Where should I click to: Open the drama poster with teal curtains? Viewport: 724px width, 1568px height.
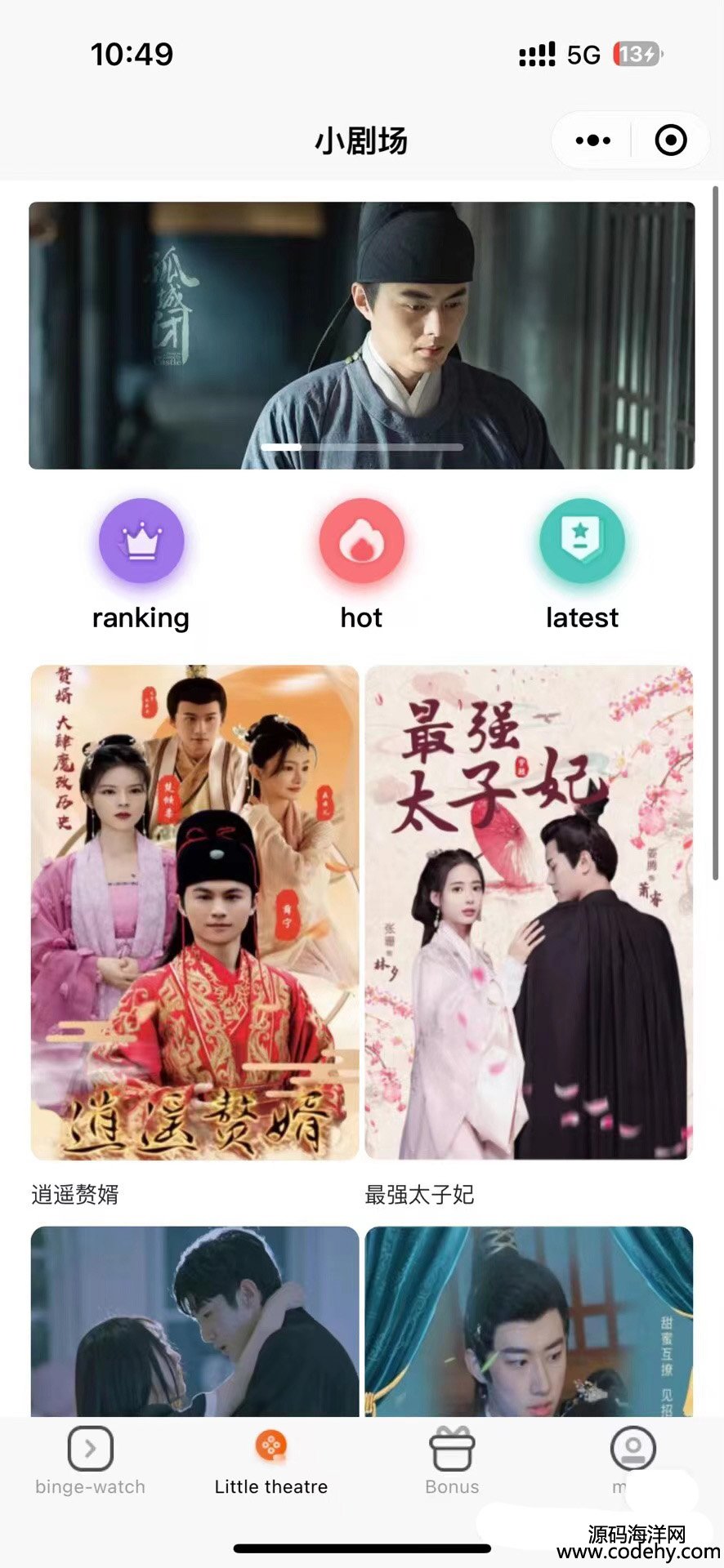pos(529,1321)
